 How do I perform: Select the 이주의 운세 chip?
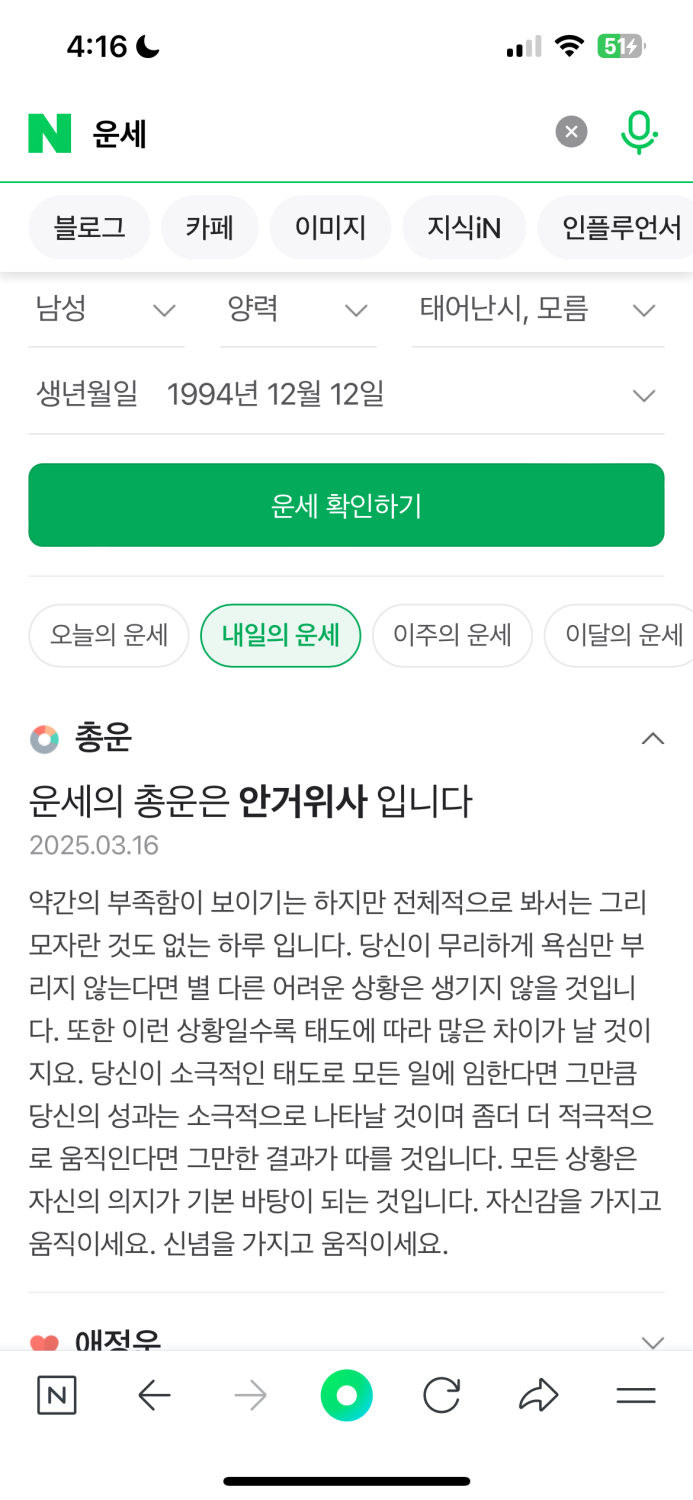(x=452, y=635)
